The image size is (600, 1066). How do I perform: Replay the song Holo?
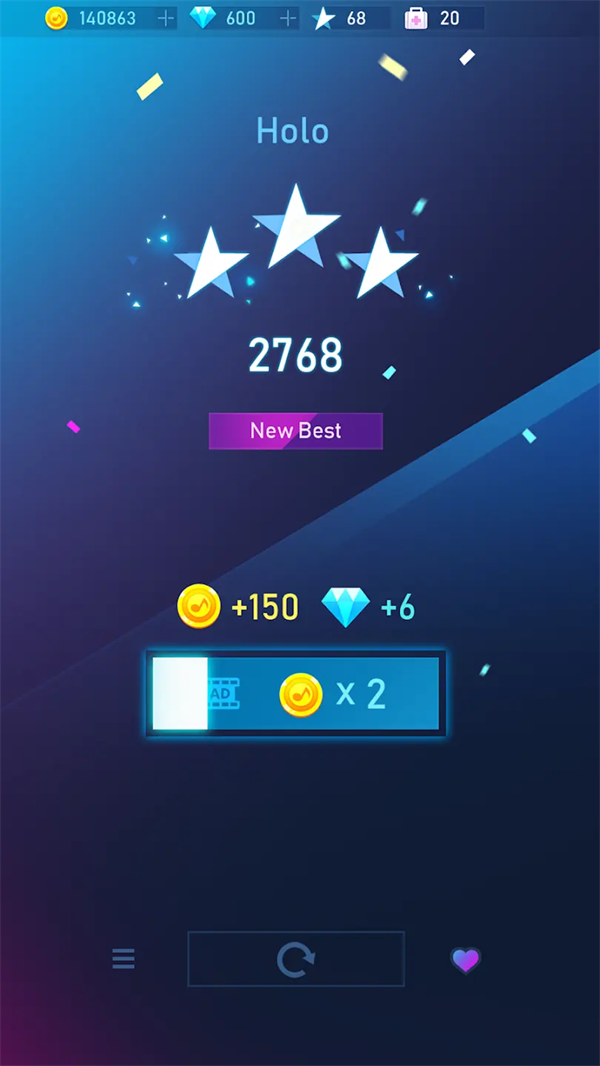click(x=296, y=960)
